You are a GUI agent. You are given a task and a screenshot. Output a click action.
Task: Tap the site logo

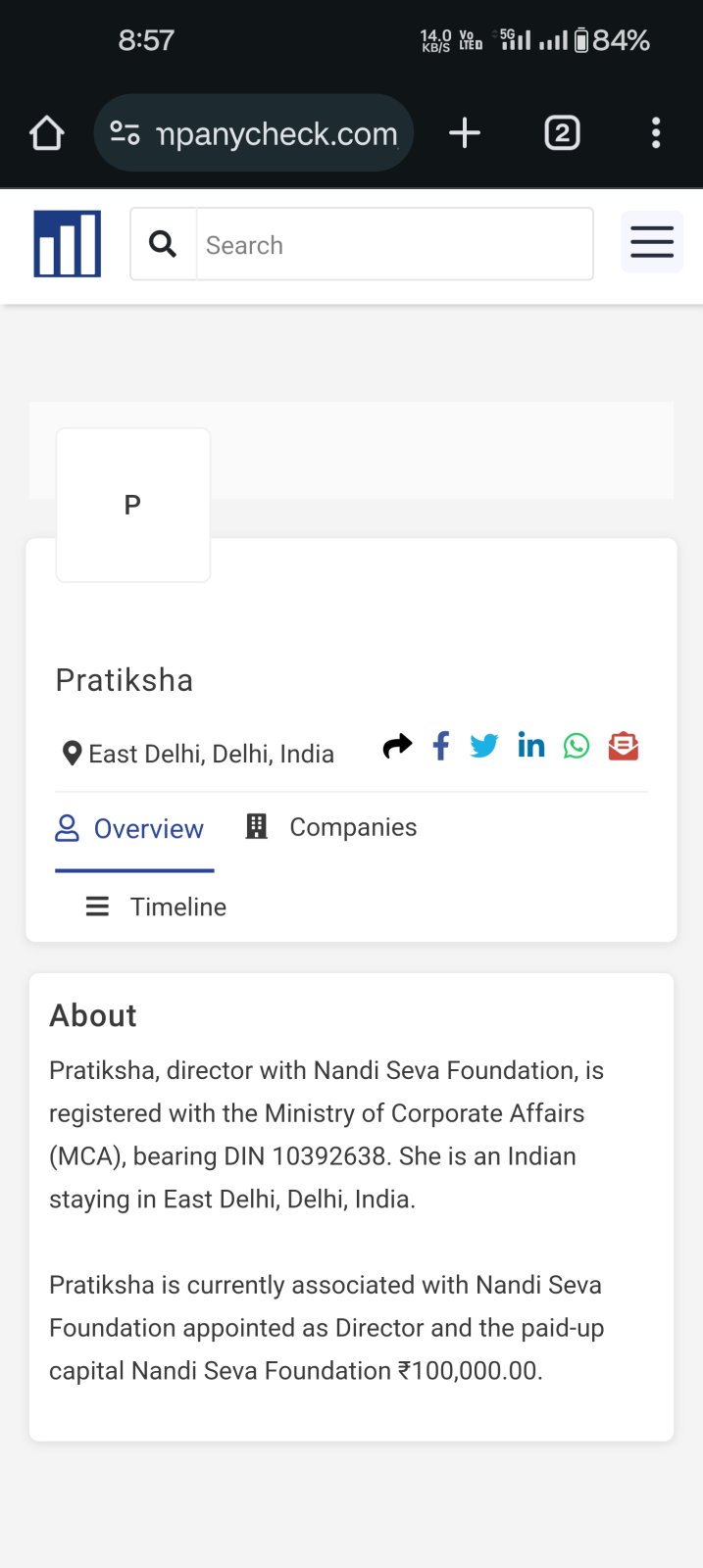(x=68, y=244)
